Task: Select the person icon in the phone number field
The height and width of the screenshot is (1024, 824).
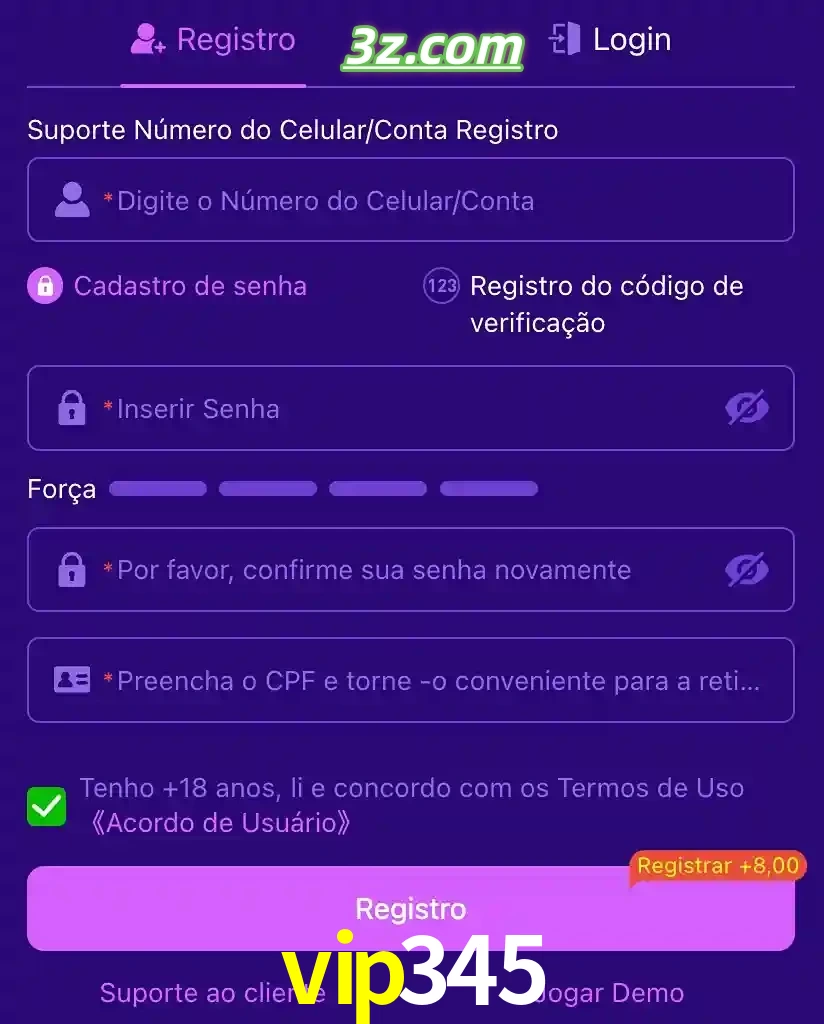Action: pyautogui.click(x=70, y=199)
